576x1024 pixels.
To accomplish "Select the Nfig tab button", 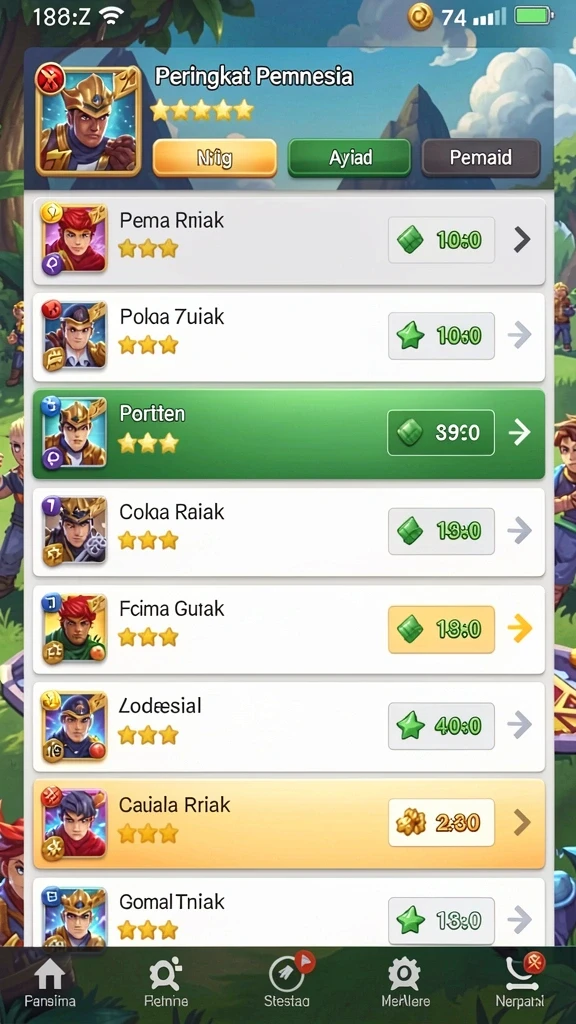I will tap(215, 157).
